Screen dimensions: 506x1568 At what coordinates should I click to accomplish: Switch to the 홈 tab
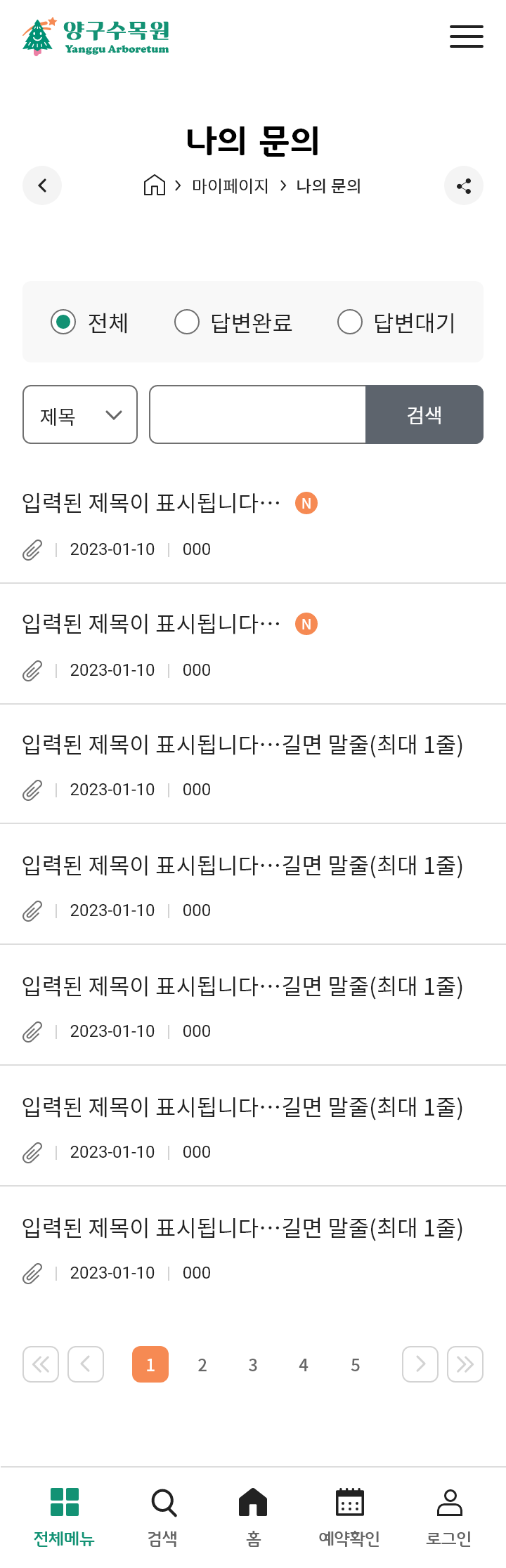[x=253, y=1517]
